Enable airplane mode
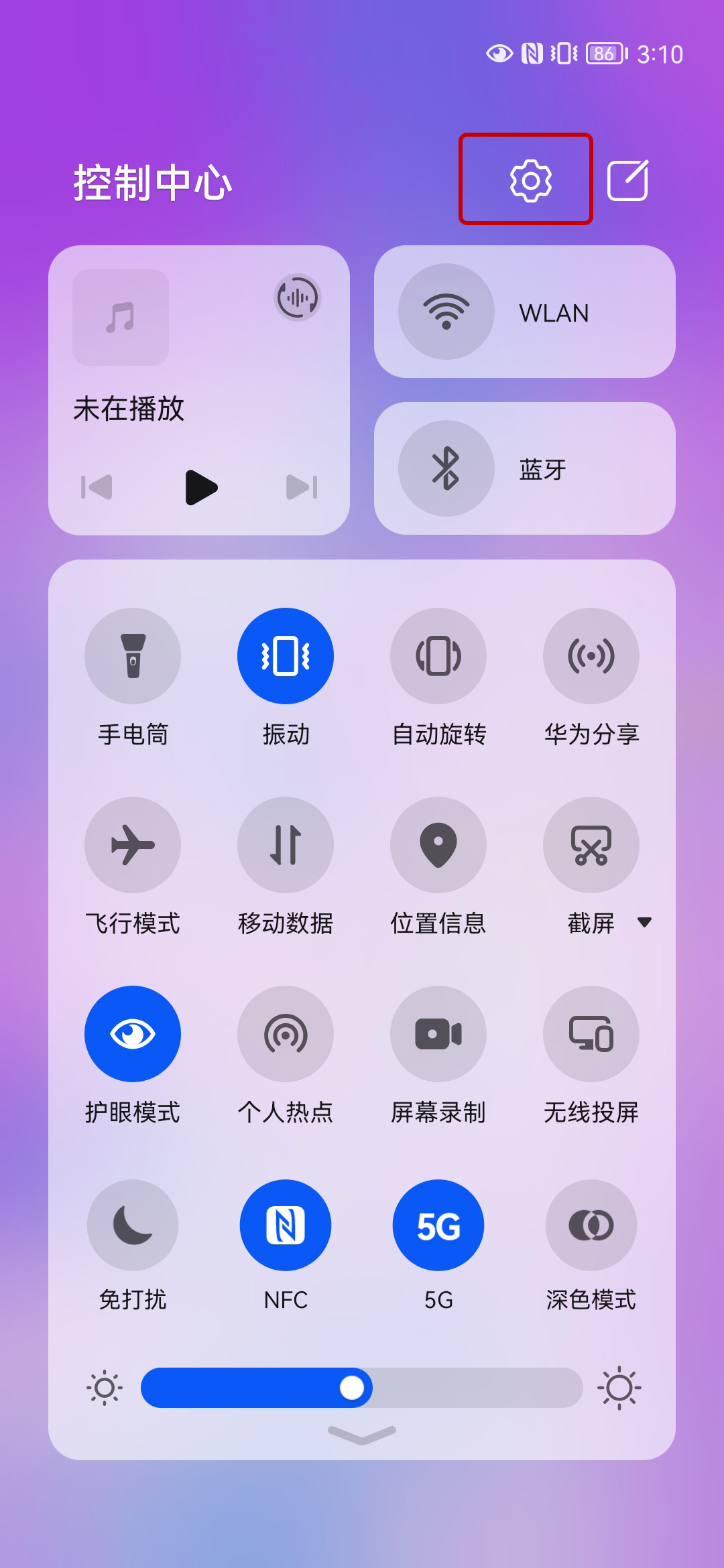 [x=132, y=845]
